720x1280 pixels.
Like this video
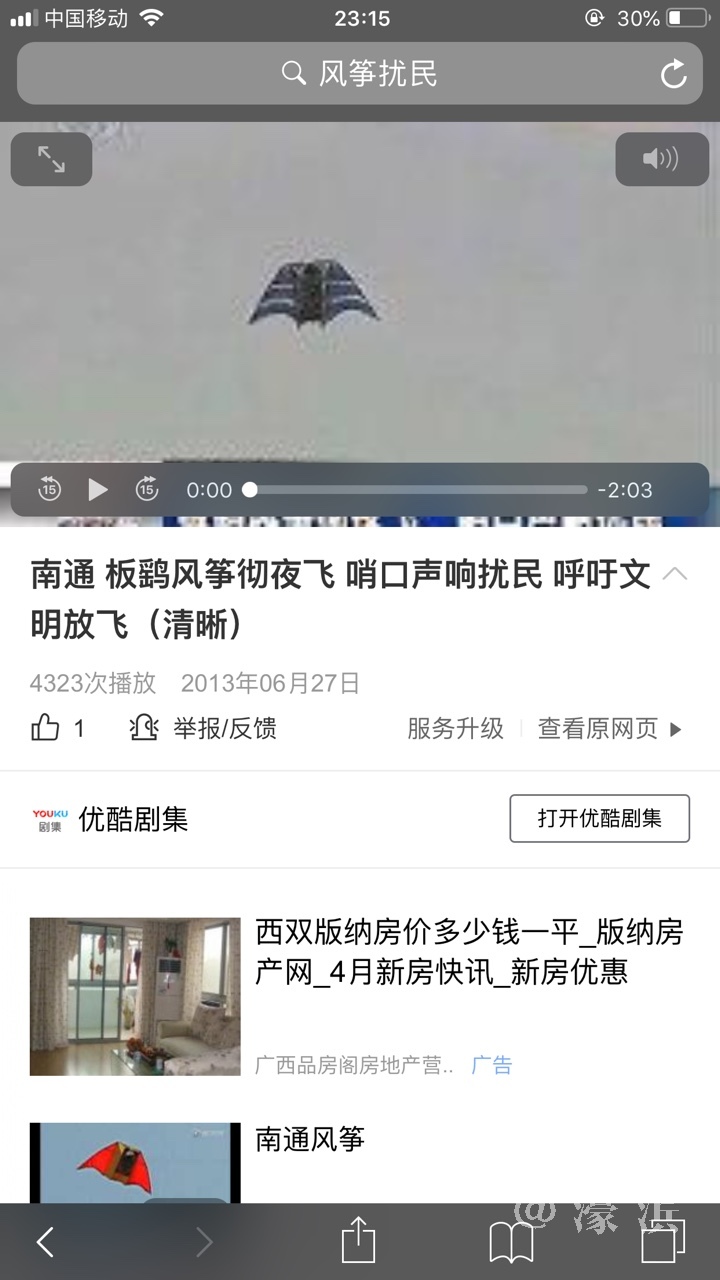coord(46,728)
